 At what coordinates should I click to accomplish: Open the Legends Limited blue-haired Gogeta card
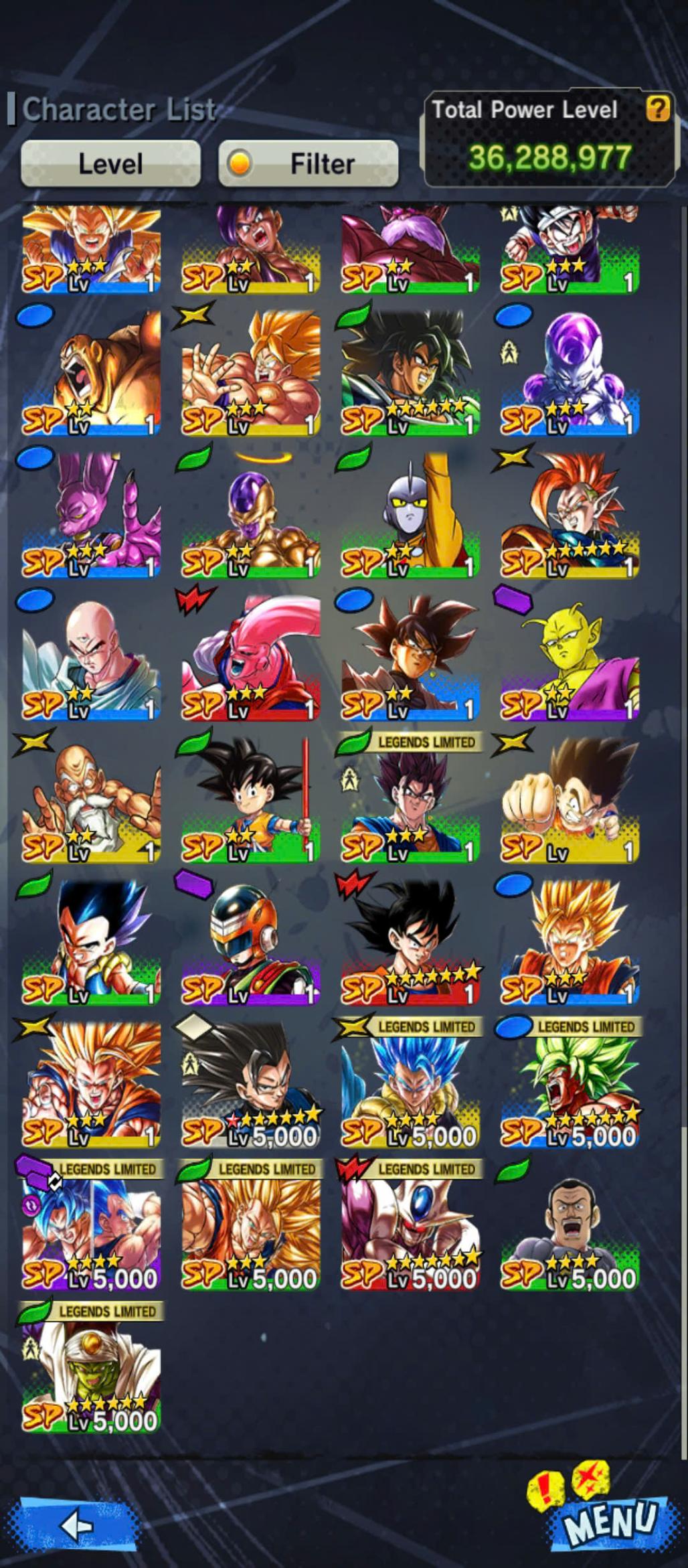pos(410,1086)
